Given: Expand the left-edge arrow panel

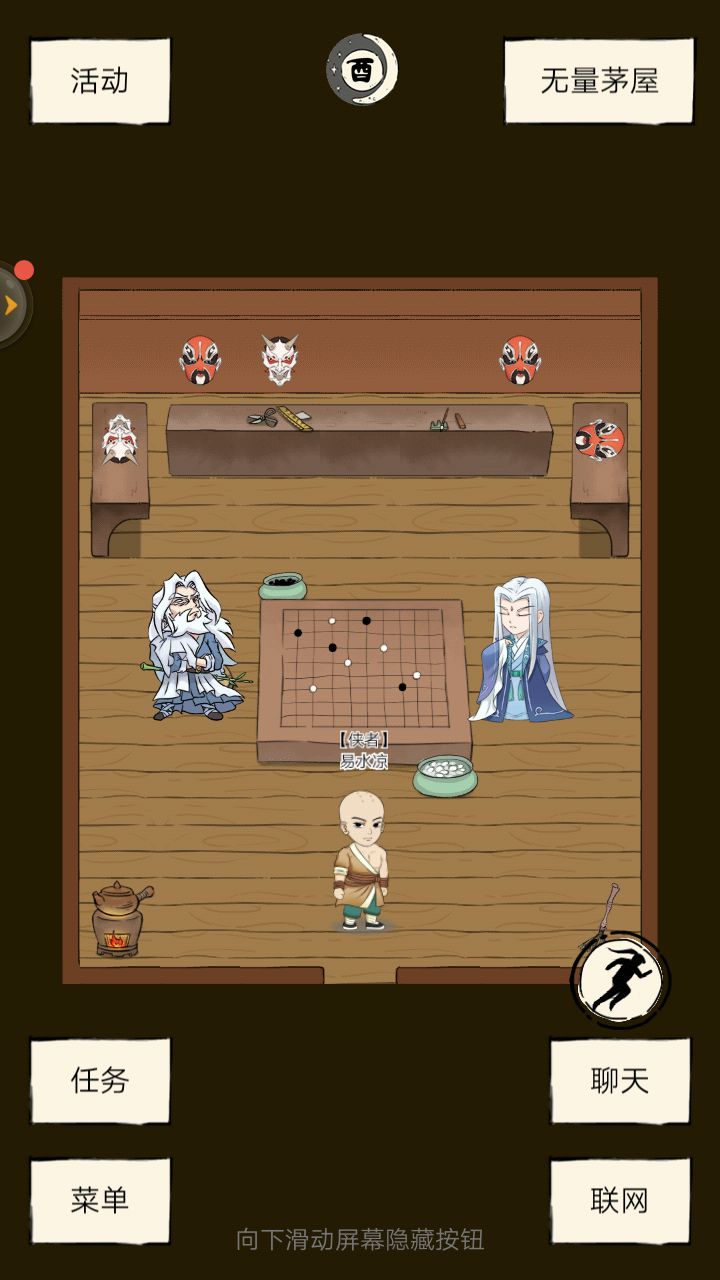Looking at the screenshot, I should [8, 305].
